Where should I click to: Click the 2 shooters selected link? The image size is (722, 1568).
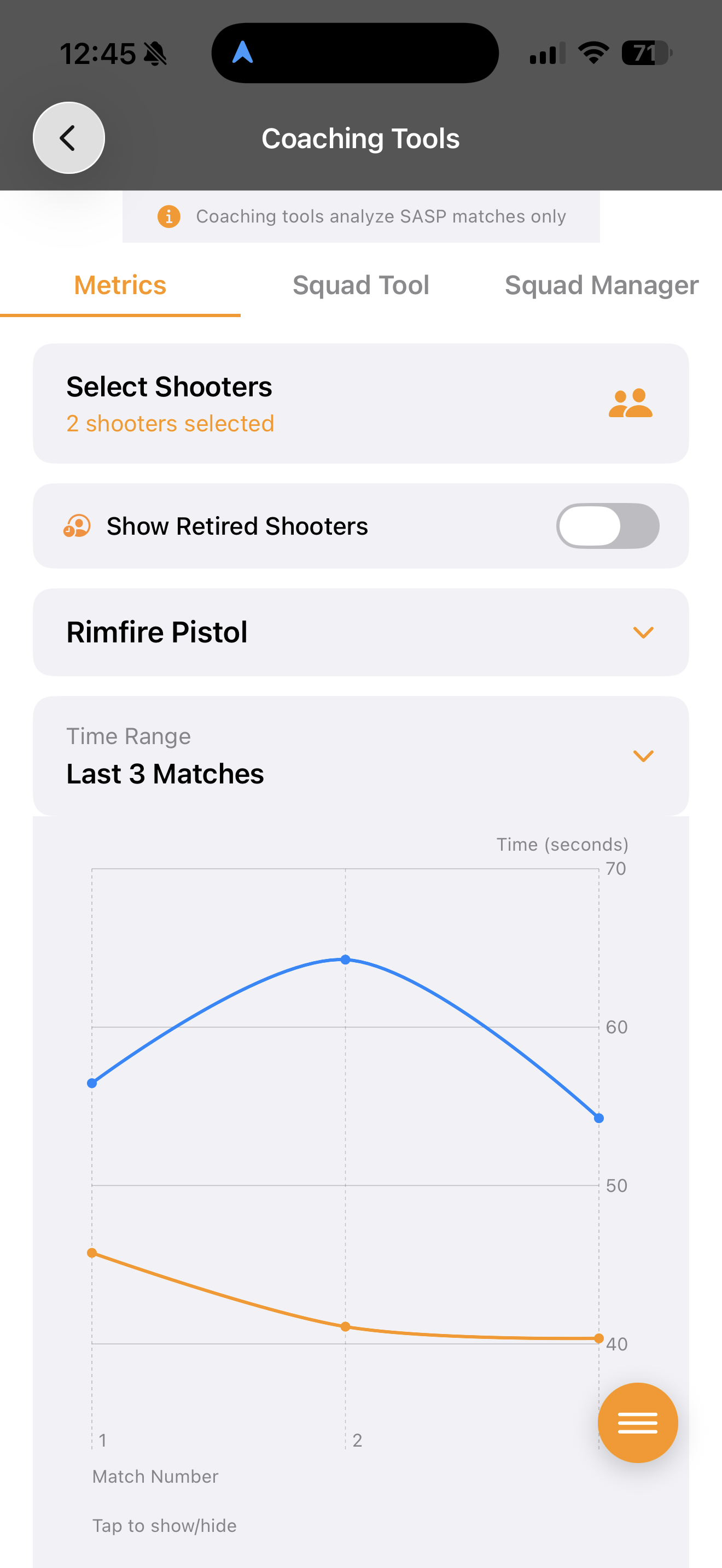171,424
